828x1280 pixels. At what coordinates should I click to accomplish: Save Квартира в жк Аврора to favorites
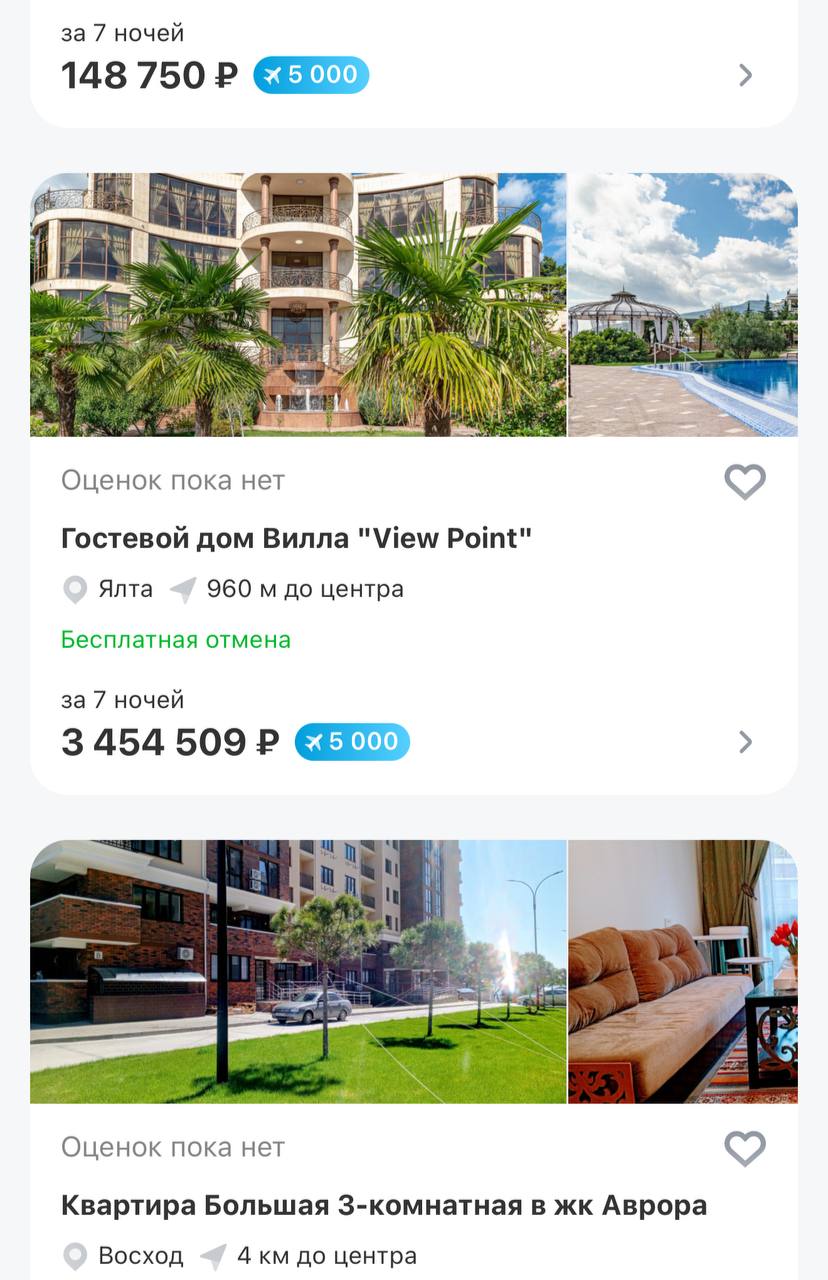[745, 1149]
